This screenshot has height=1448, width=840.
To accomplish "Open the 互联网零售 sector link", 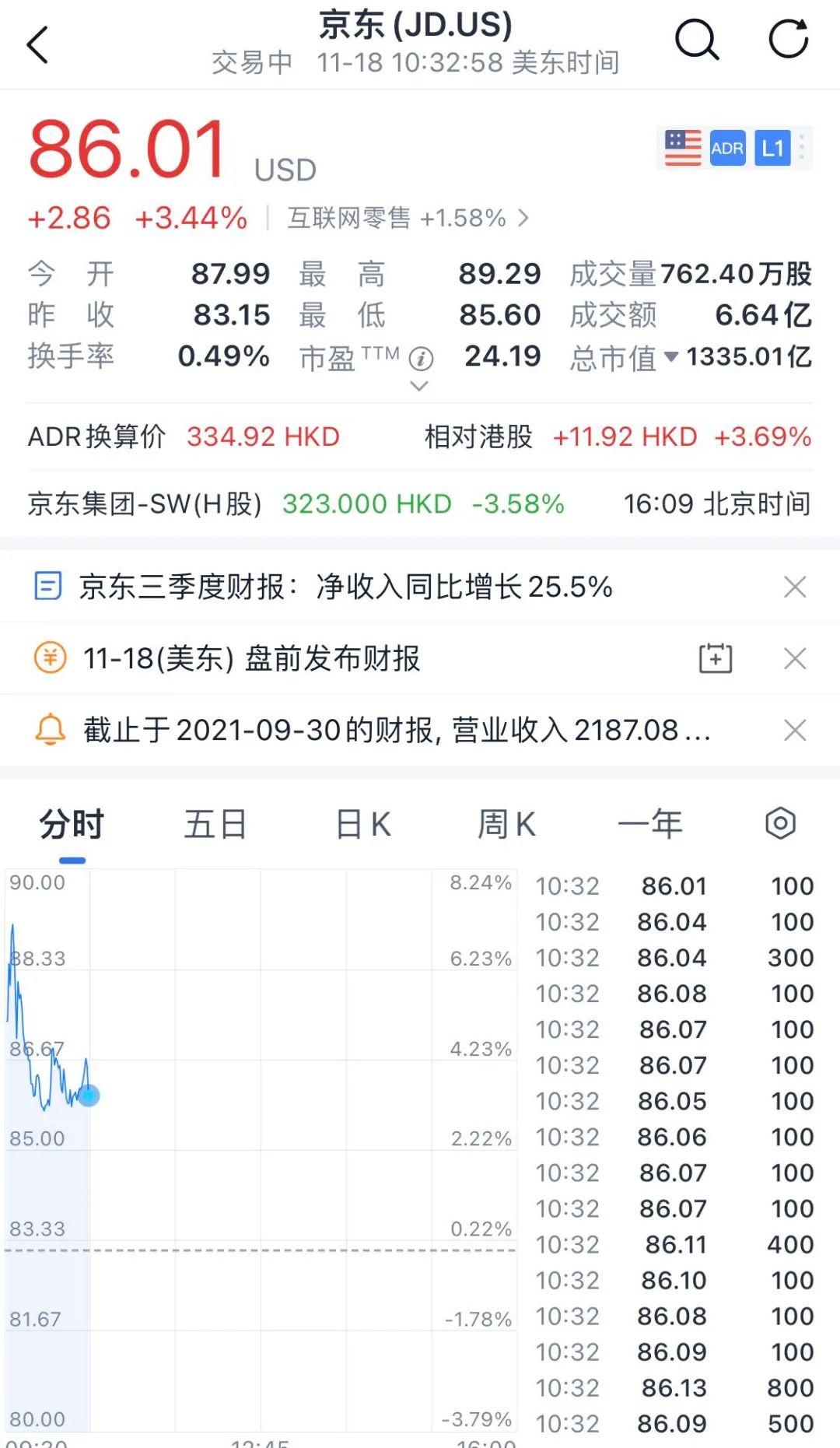I will click(408, 219).
